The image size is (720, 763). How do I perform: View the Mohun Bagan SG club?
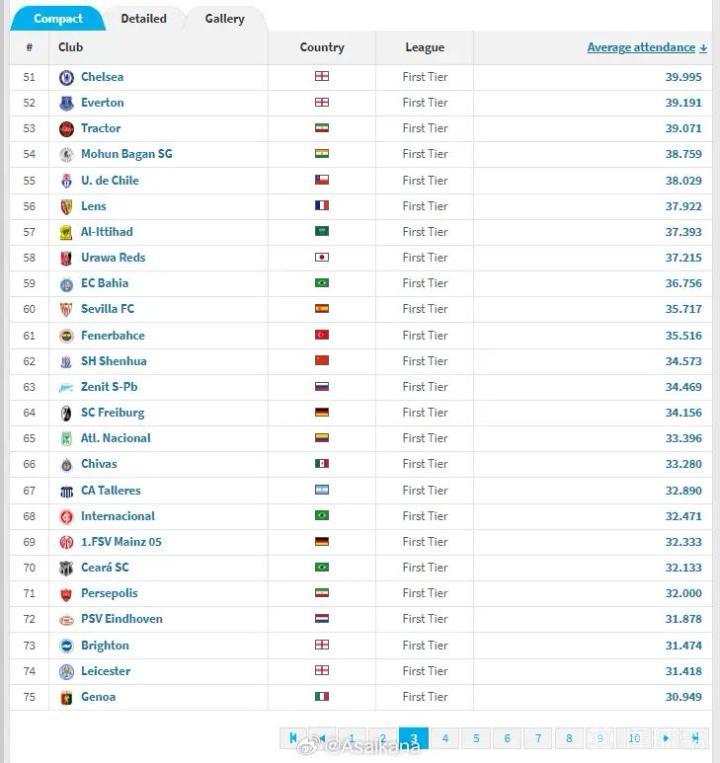tap(126, 154)
